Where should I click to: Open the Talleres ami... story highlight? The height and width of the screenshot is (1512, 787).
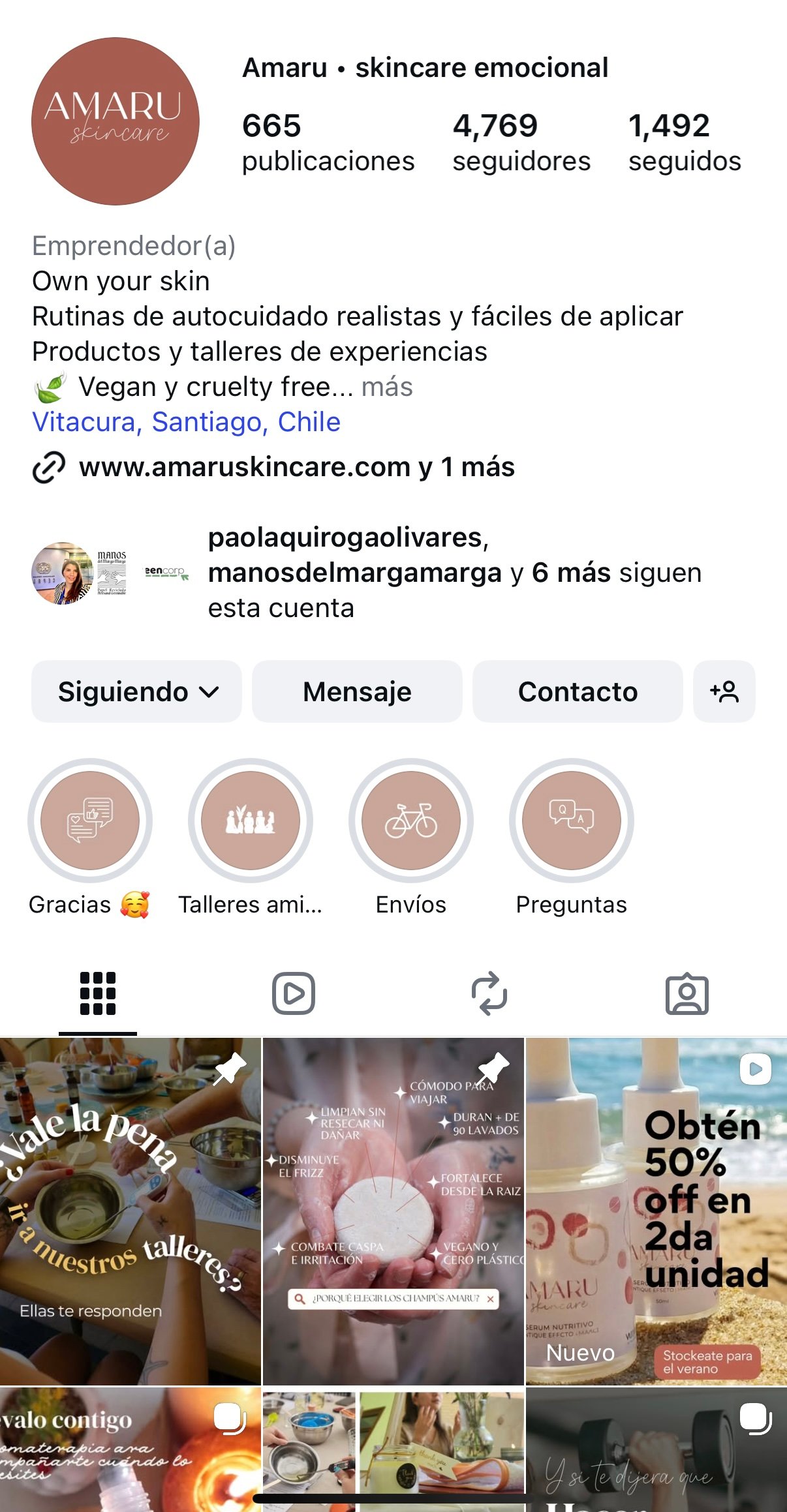pos(251,821)
